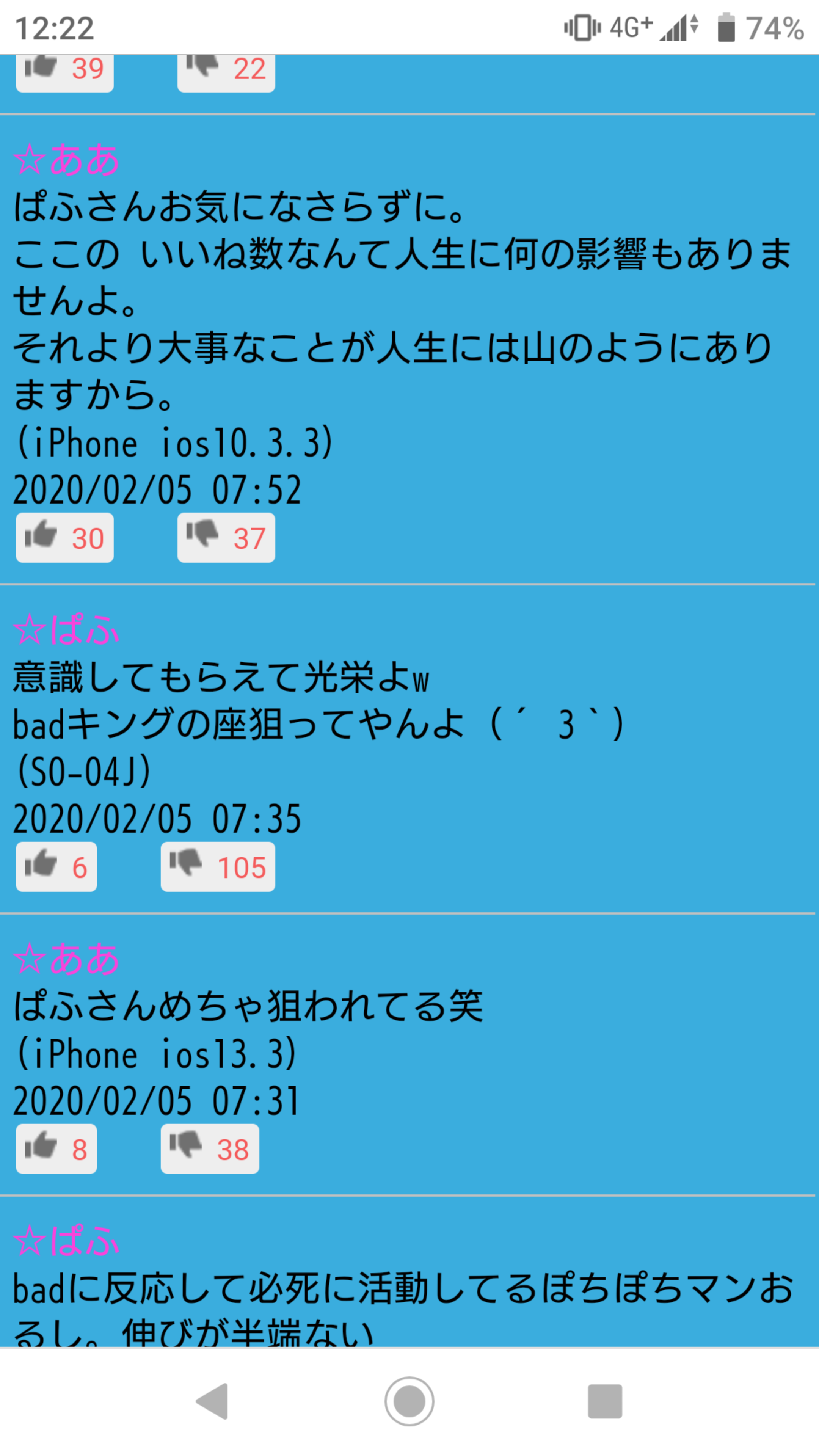Go back with the system back button

pyautogui.click(x=212, y=1401)
